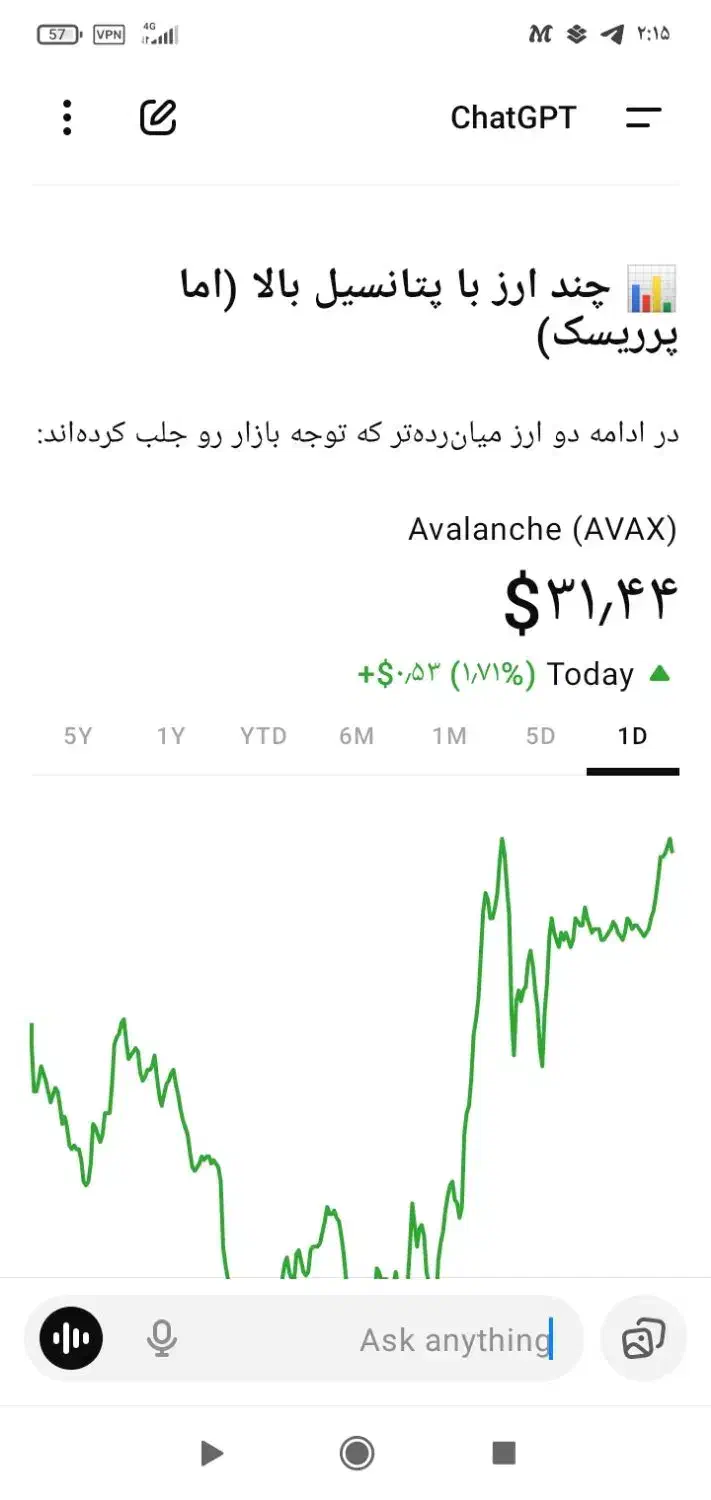The height and width of the screenshot is (1500, 711).
Task: Start voice mode with the waveform button
Action: (71, 1338)
